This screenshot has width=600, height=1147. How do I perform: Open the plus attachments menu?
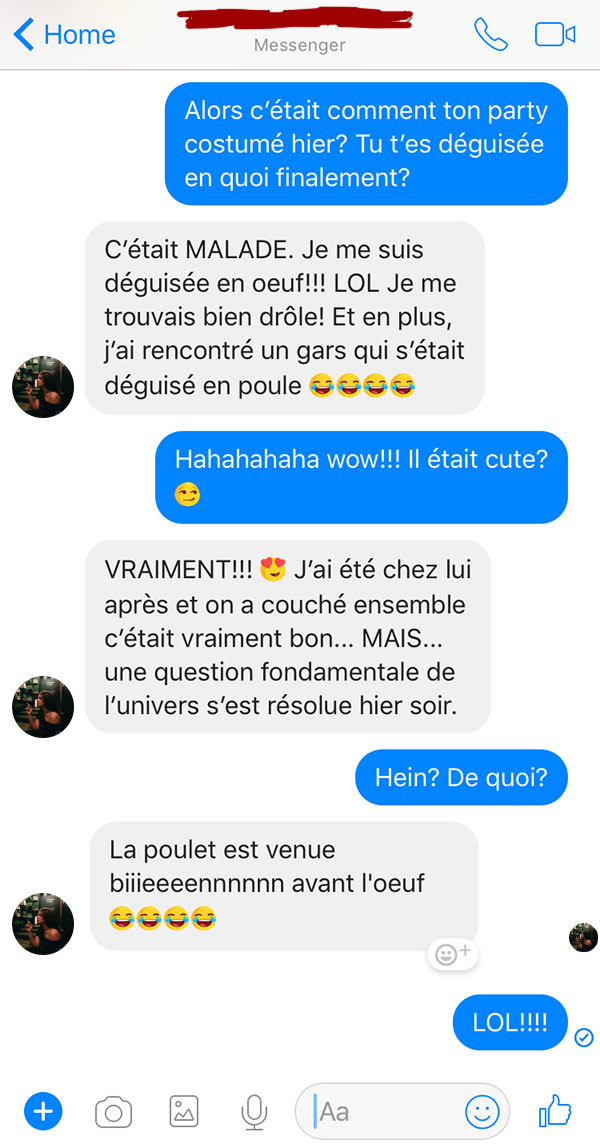(x=43, y=1112)
